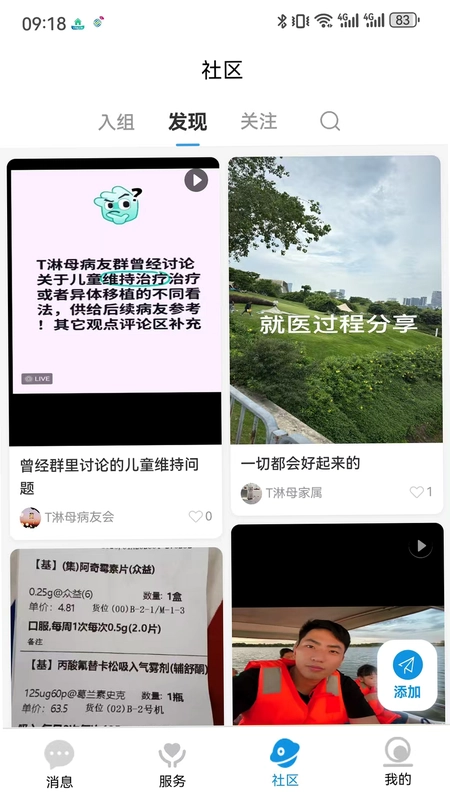Switch to the 关注 tab
The image size is (450, 800).
coord(259,121)
